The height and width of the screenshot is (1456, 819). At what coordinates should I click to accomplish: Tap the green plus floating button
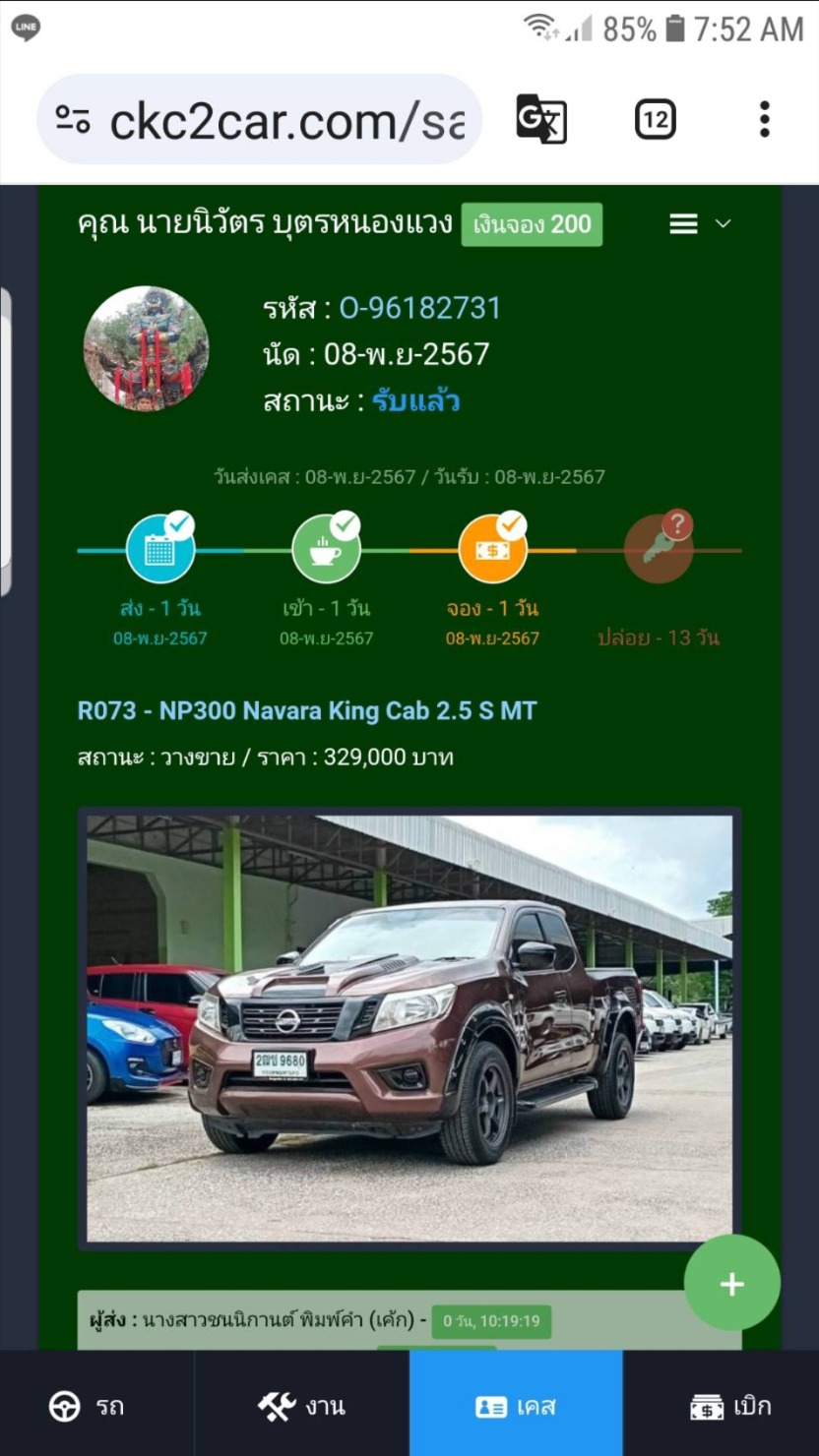coord(732,1284)
